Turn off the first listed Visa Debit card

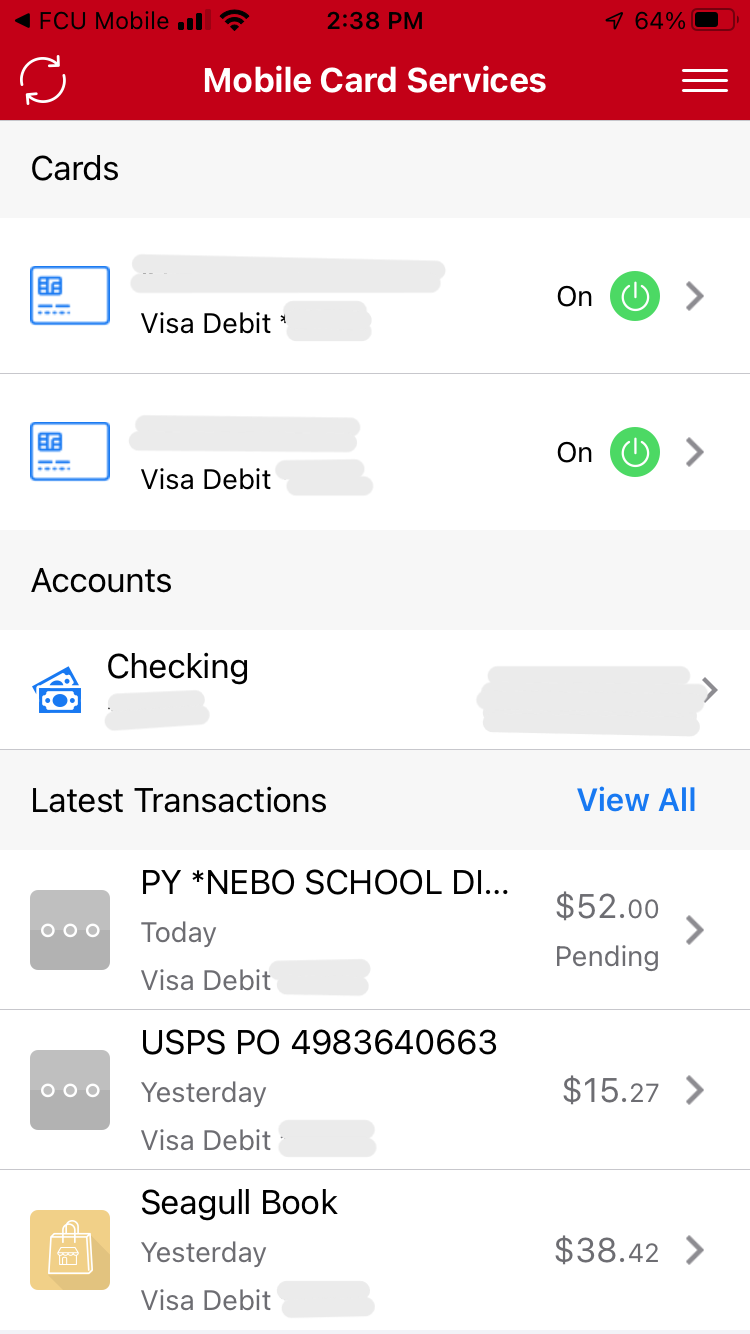click(x=635, y=297)
